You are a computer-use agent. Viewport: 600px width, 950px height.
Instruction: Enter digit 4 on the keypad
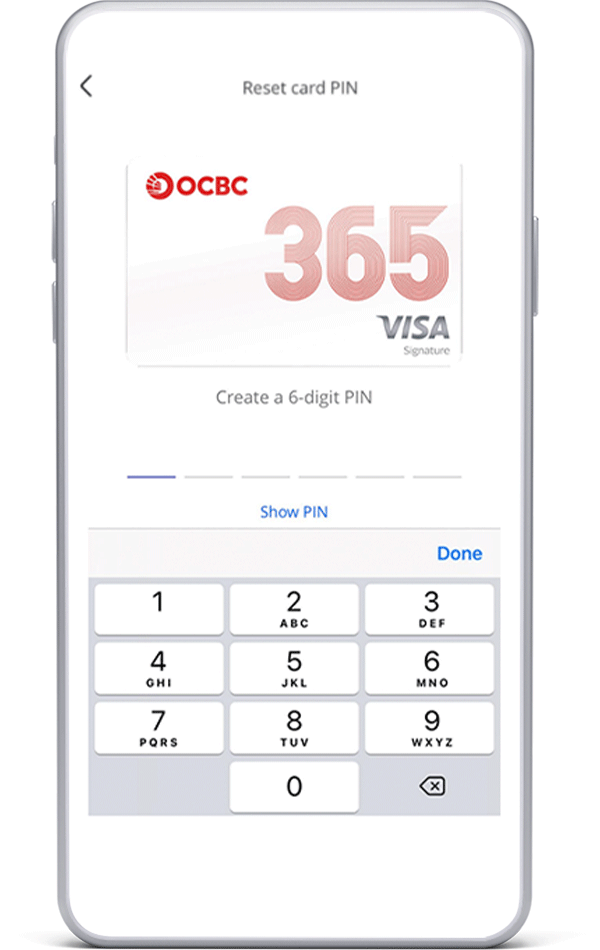click(158, 668)
